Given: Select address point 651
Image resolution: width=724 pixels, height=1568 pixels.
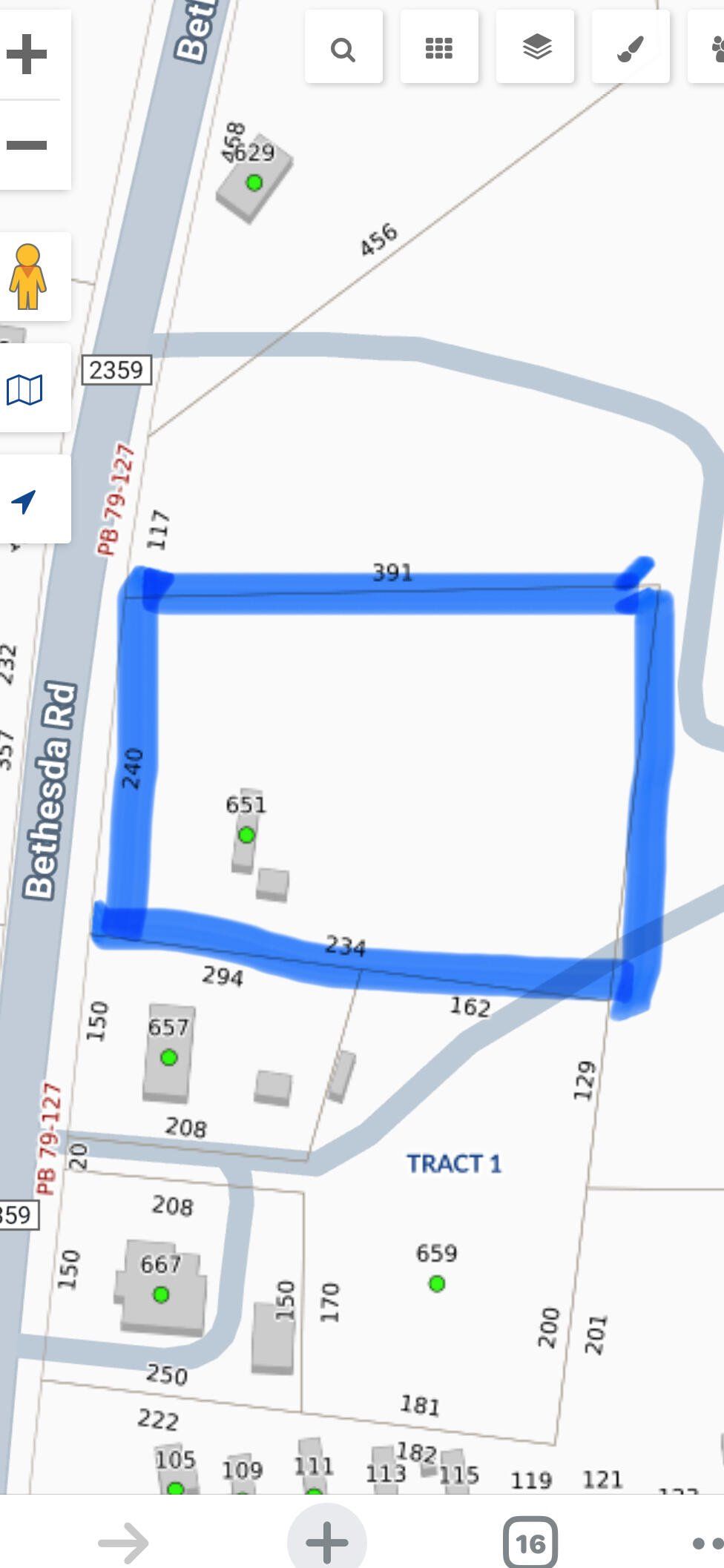Looking at the screenshot, I should [x=246, y=836].
